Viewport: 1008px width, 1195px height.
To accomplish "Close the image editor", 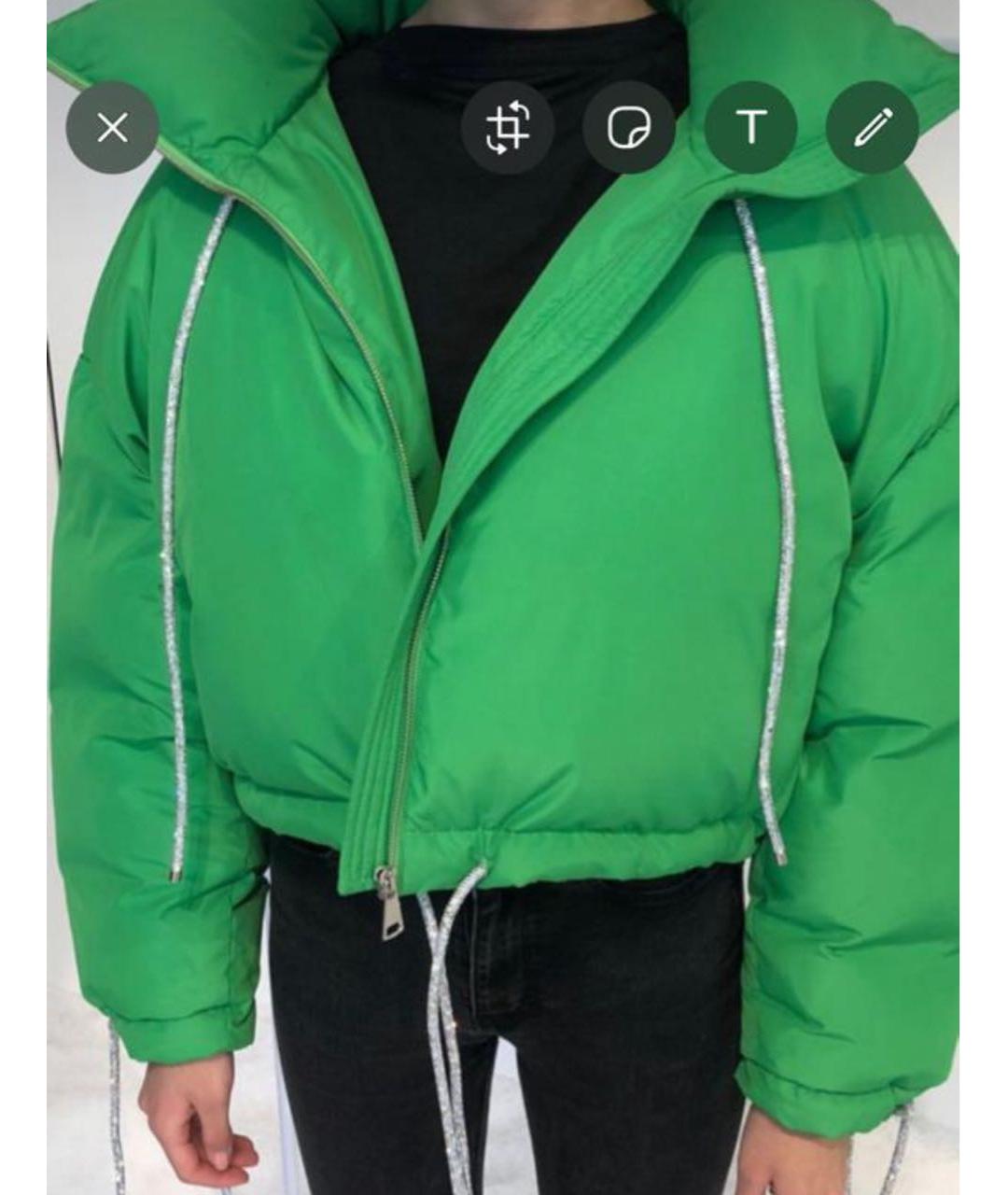I will click(112, 128).
